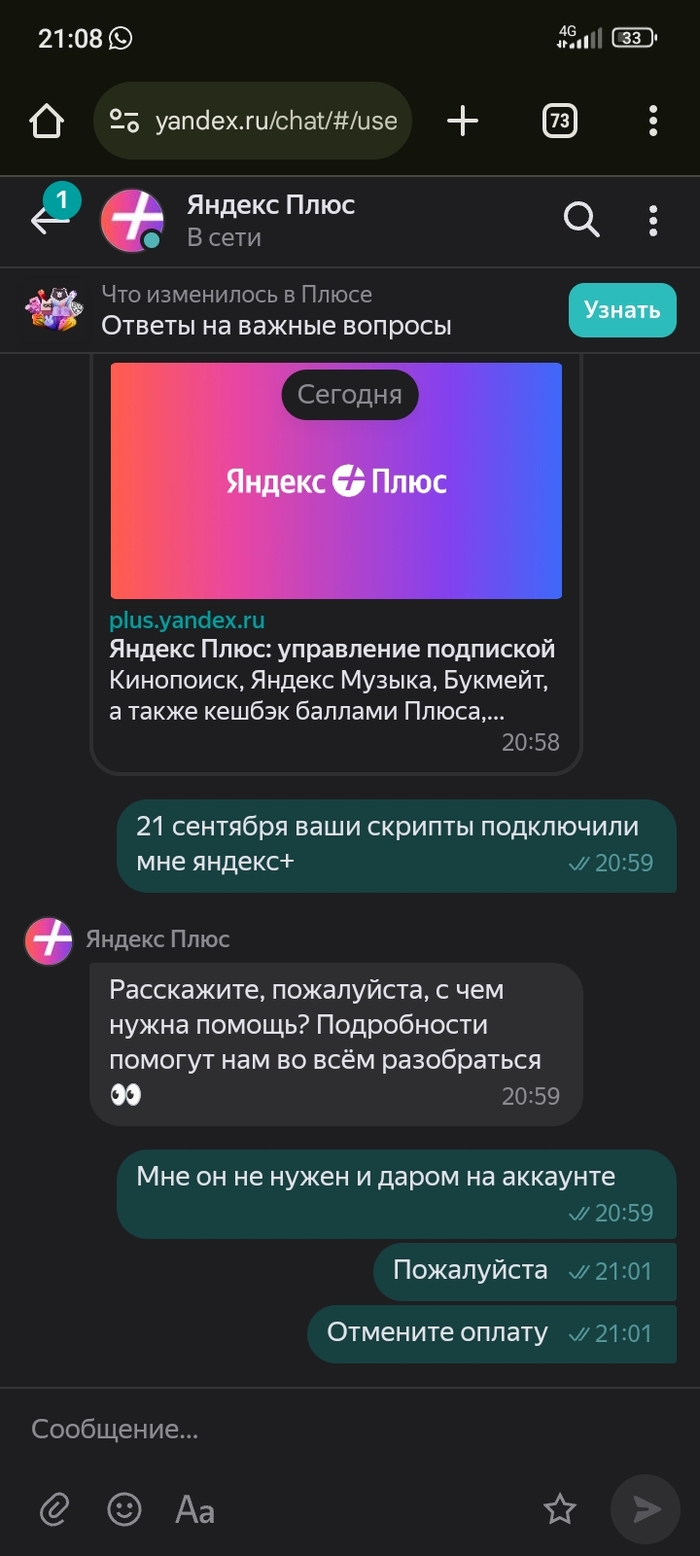
Task: Open the browser home page
Action: 47,121
